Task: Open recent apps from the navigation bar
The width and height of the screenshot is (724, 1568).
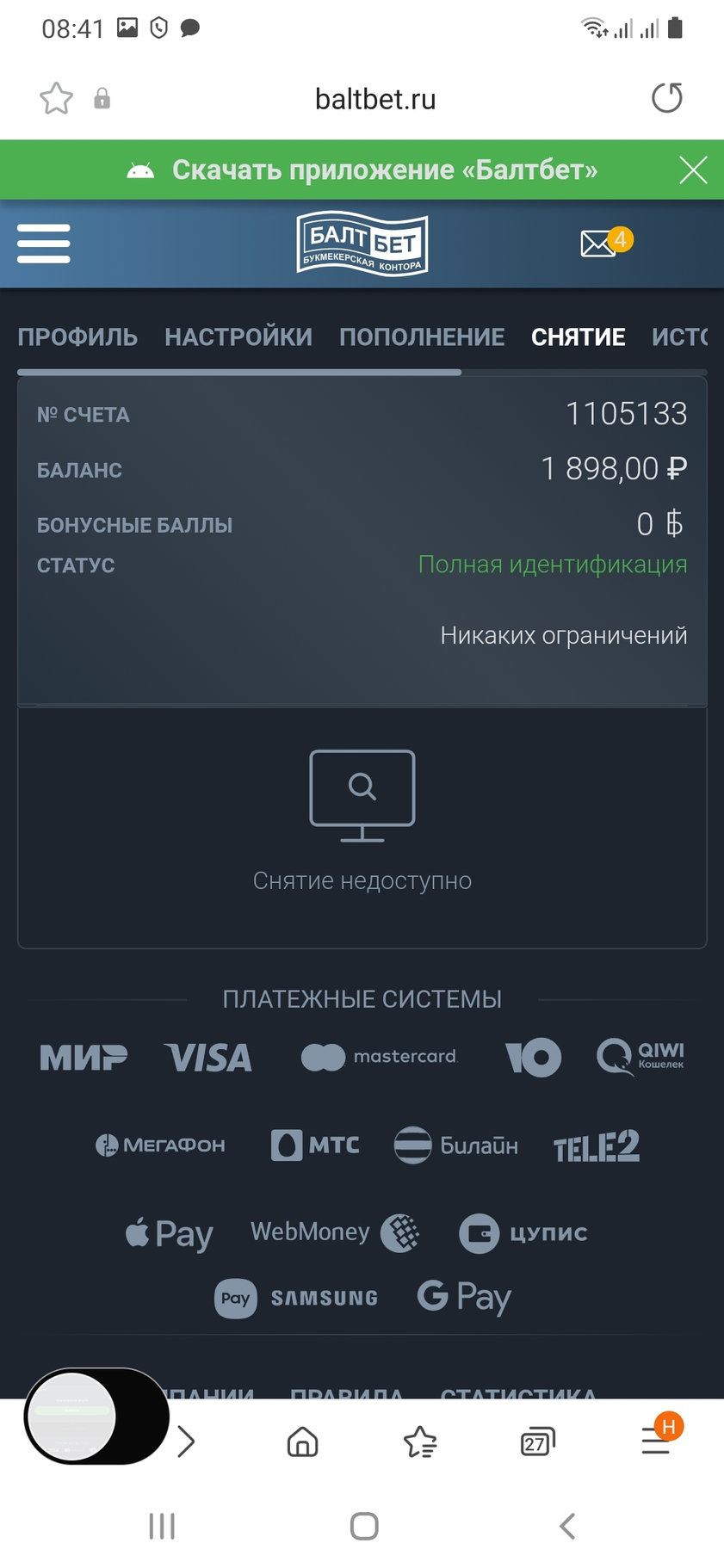Action: (162, 1526)
